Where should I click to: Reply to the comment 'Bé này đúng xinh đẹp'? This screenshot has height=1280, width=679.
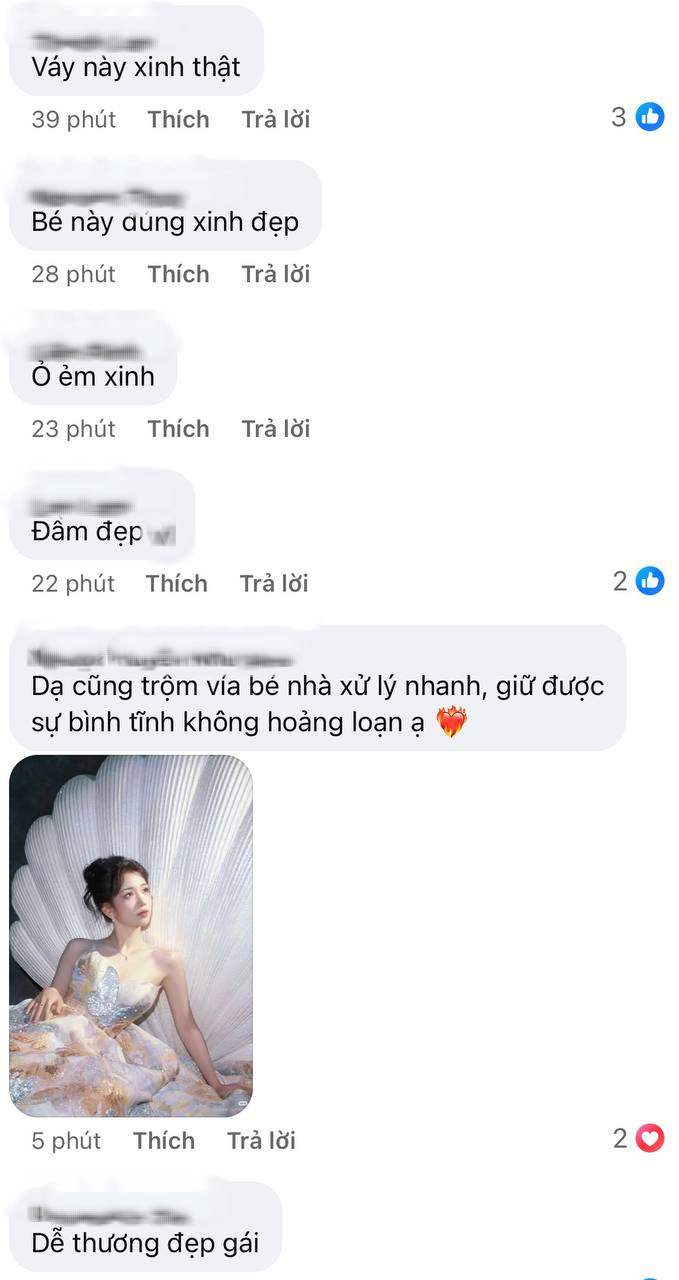pyautogui.click(x=275, y=274)
